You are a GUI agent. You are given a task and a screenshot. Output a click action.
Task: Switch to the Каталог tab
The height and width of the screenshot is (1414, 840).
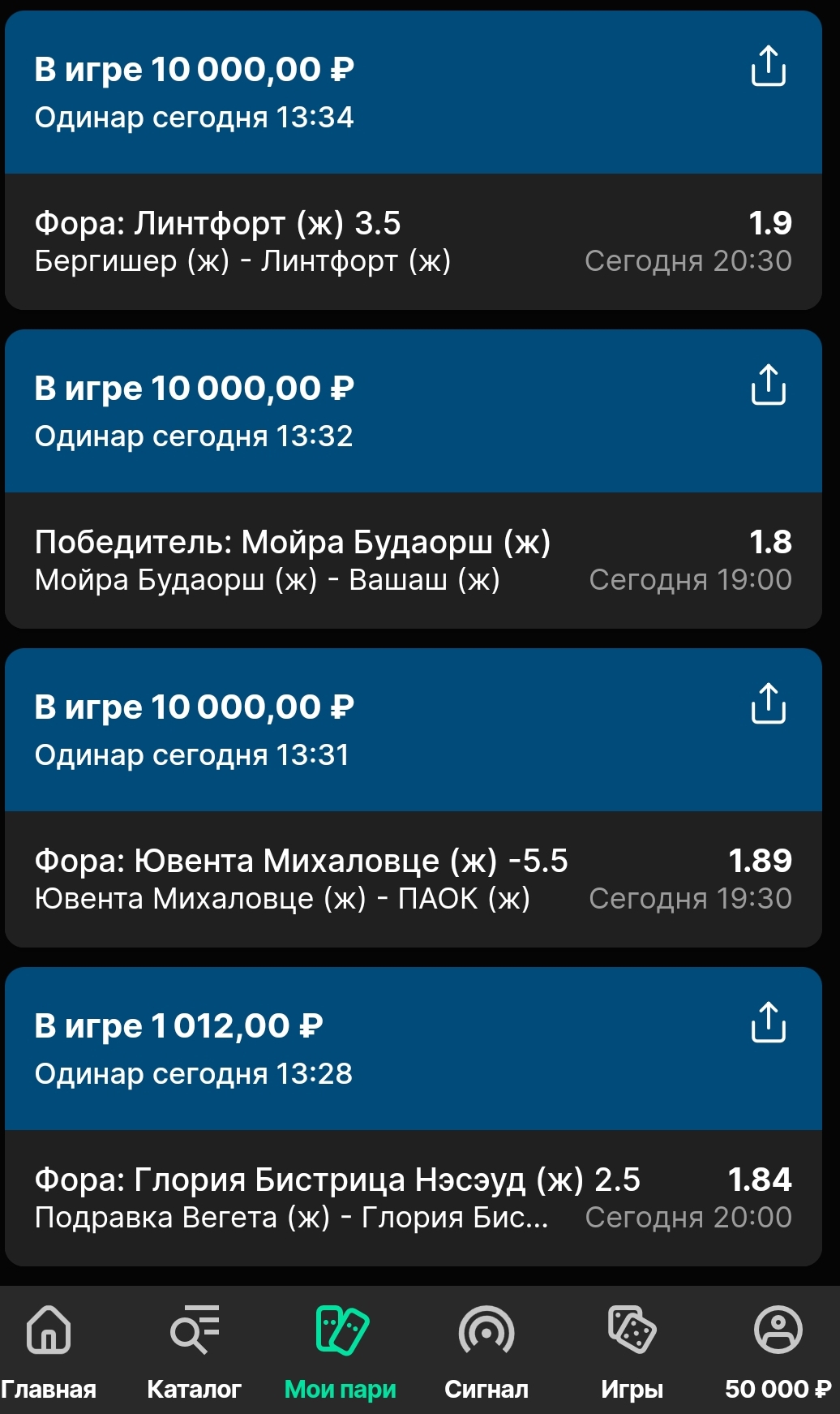[x=195, y=1352]
